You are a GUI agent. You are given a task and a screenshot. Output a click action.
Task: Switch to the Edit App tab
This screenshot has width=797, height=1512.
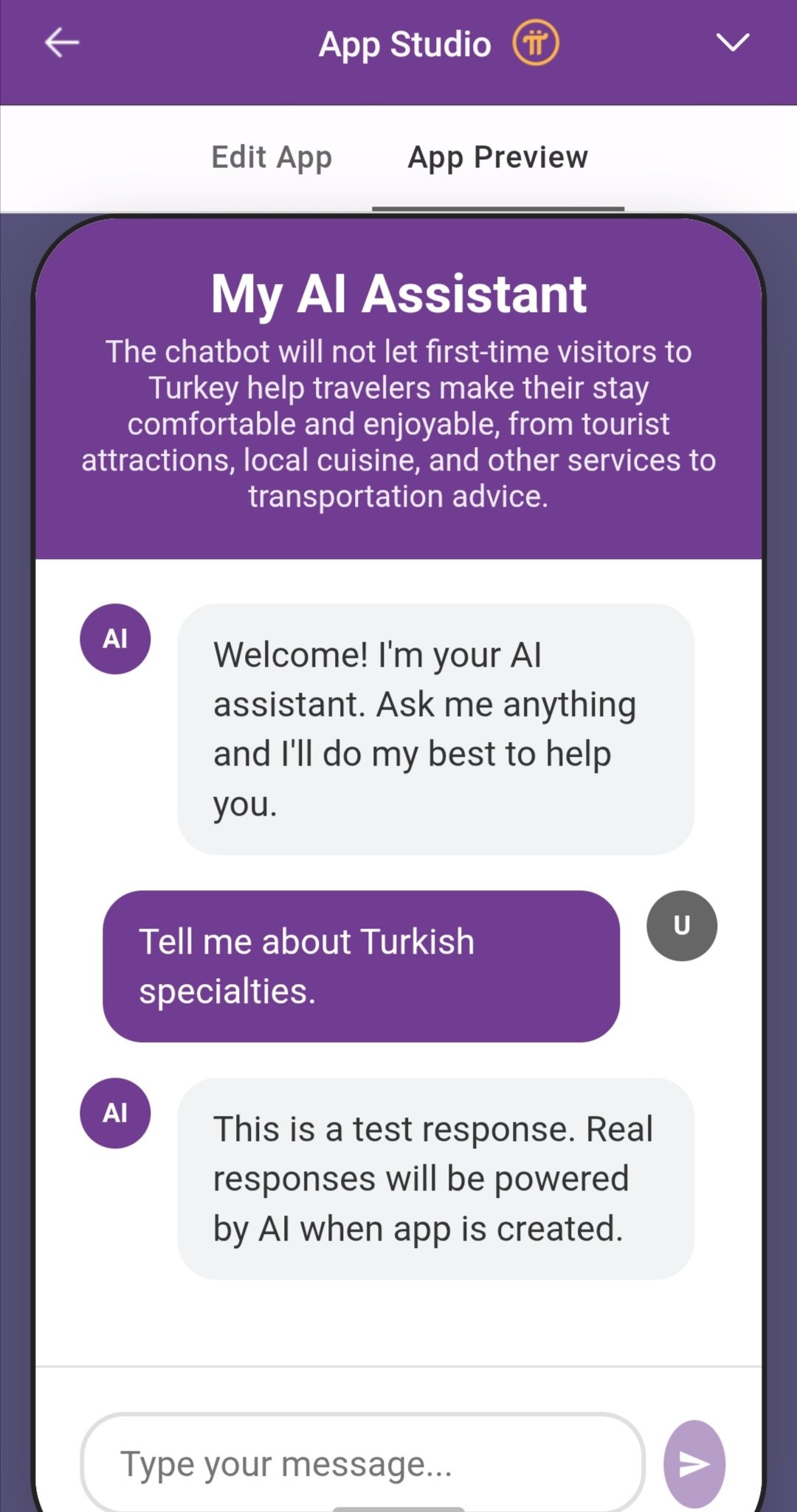272,157
